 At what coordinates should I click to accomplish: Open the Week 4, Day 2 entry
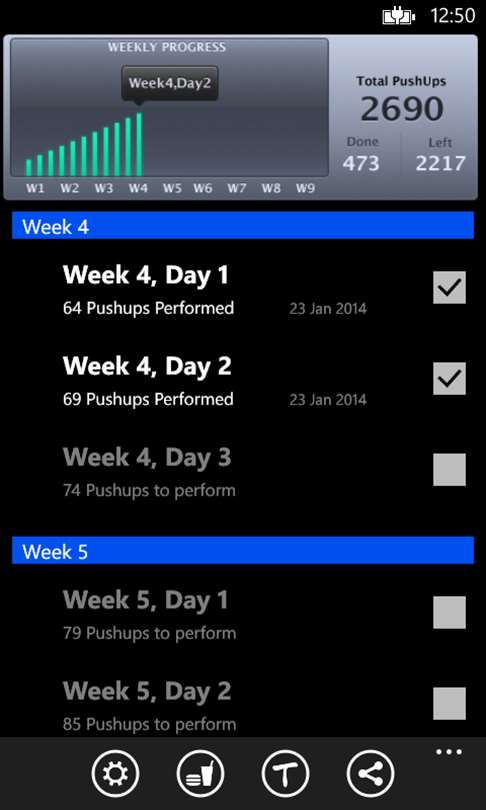click(243, 380)
